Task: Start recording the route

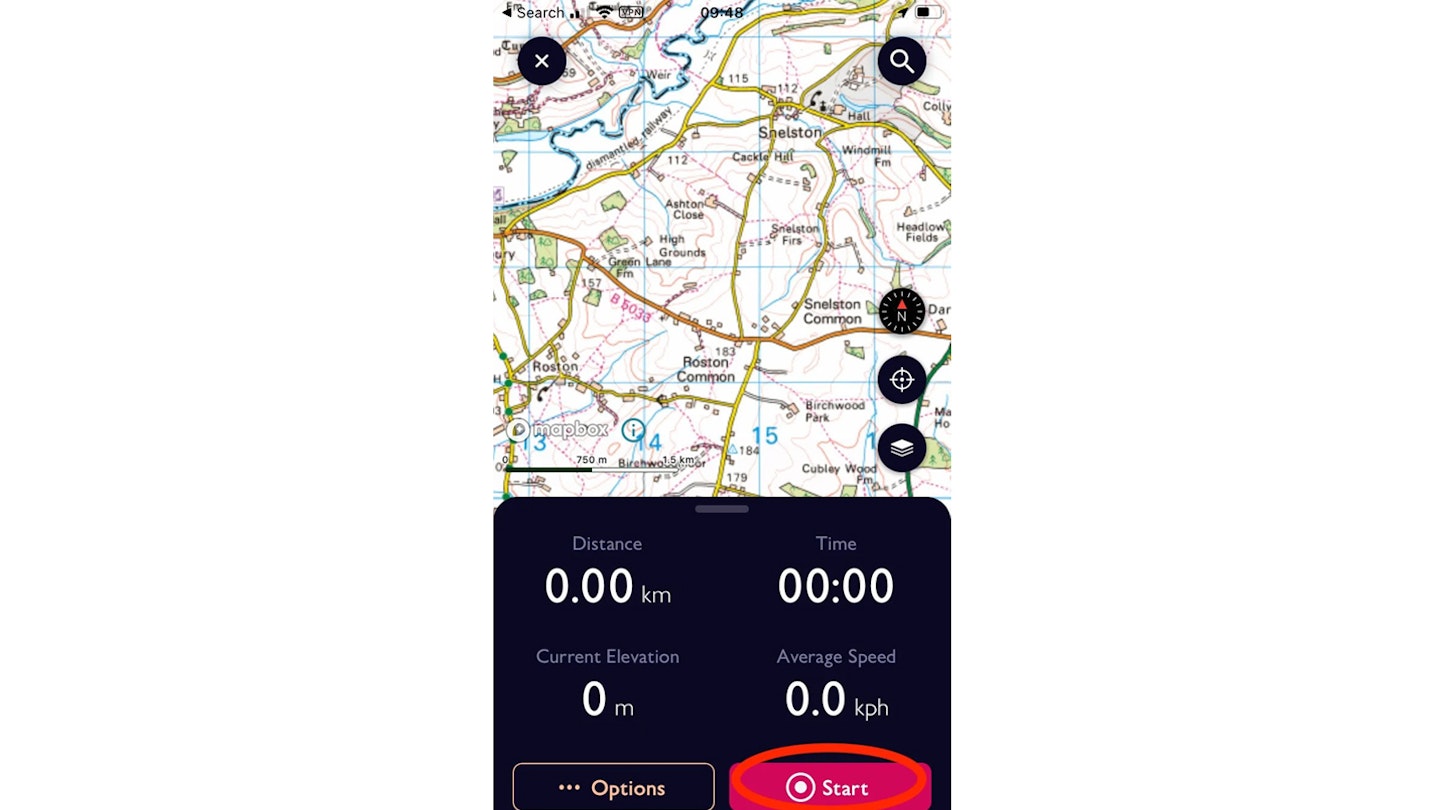Action: (829, 787)
